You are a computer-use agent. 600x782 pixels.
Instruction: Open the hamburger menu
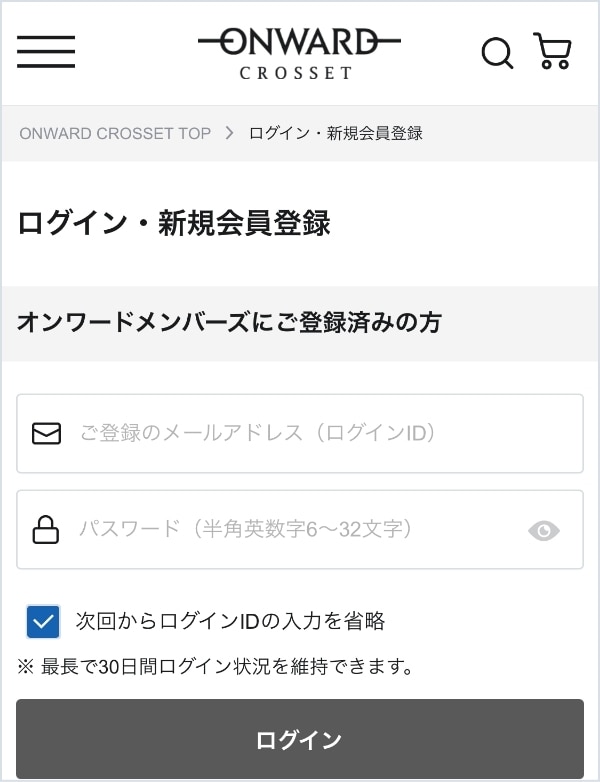coord(46,51)
